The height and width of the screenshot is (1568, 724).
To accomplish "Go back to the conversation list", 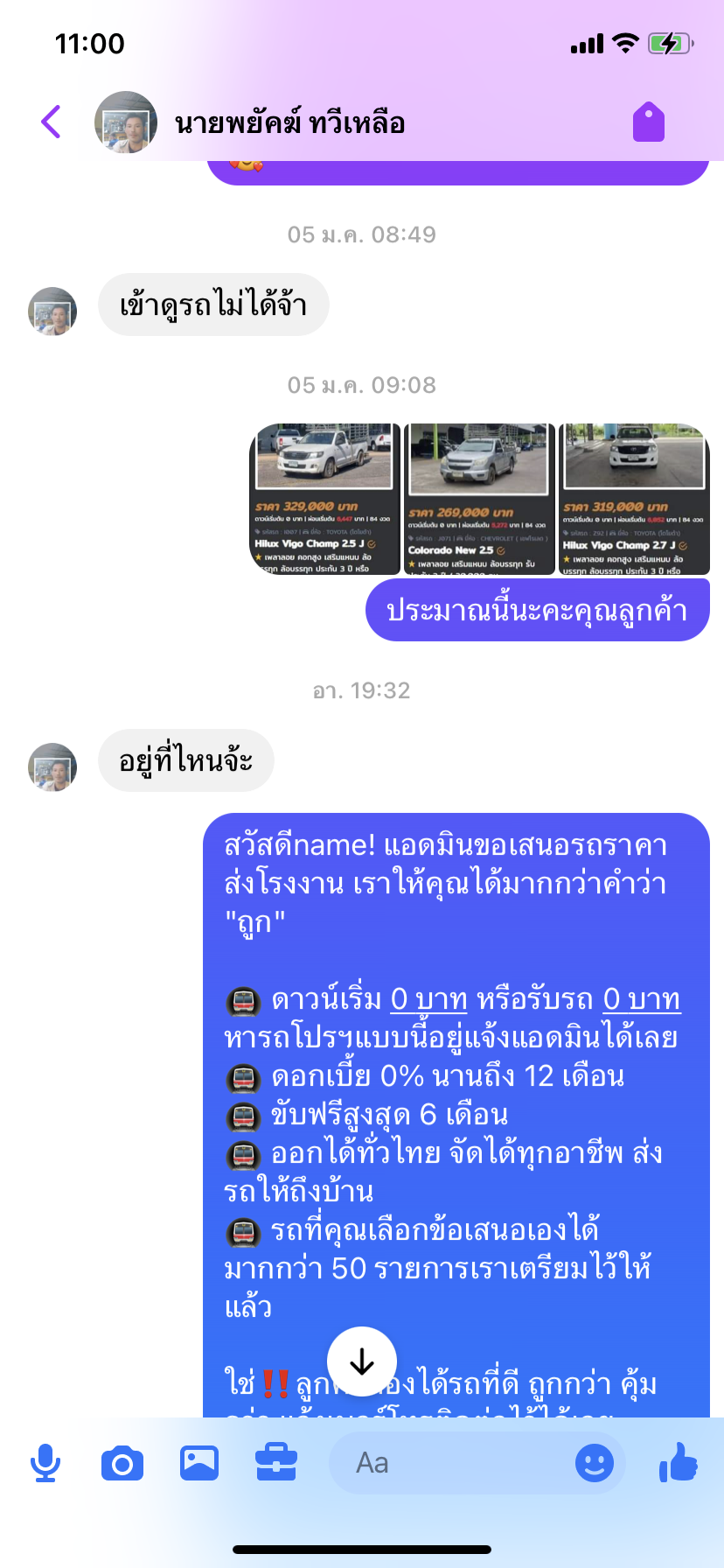I will [52, 122].
